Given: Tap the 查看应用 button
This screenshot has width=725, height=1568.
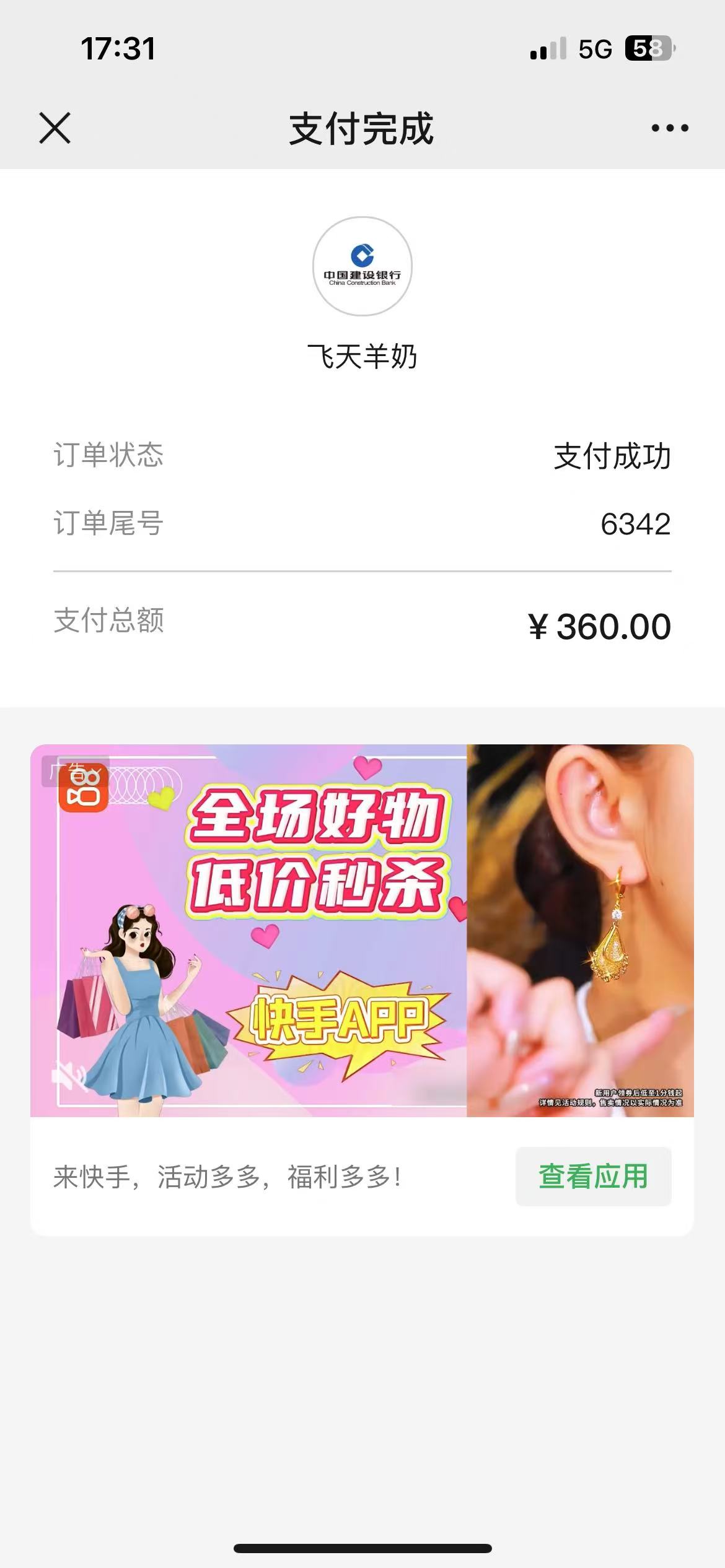Looking at the screenshot, I should [x=593, y=1176].
